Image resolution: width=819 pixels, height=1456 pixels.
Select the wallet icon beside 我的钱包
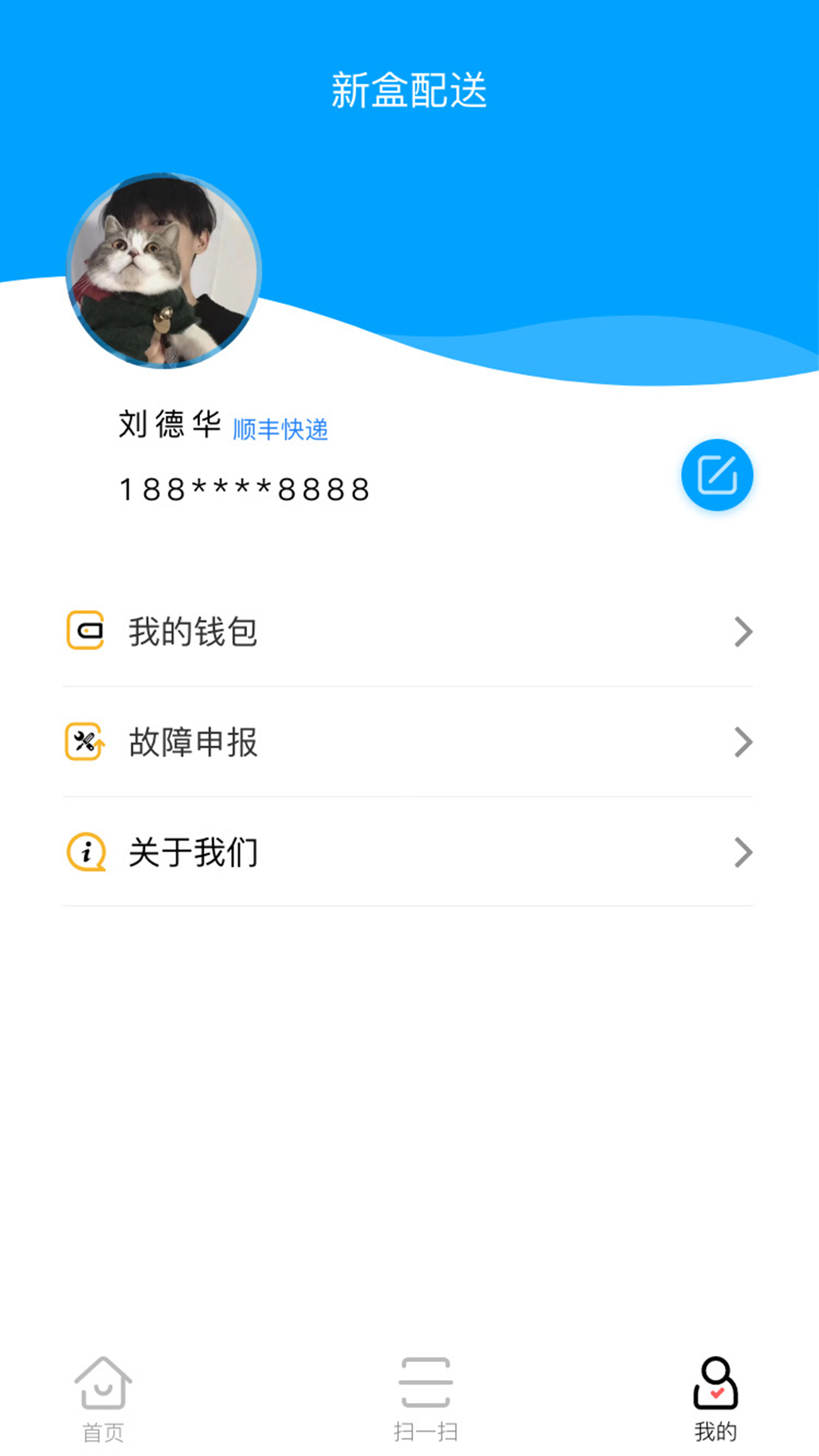[x=85, y=632]
